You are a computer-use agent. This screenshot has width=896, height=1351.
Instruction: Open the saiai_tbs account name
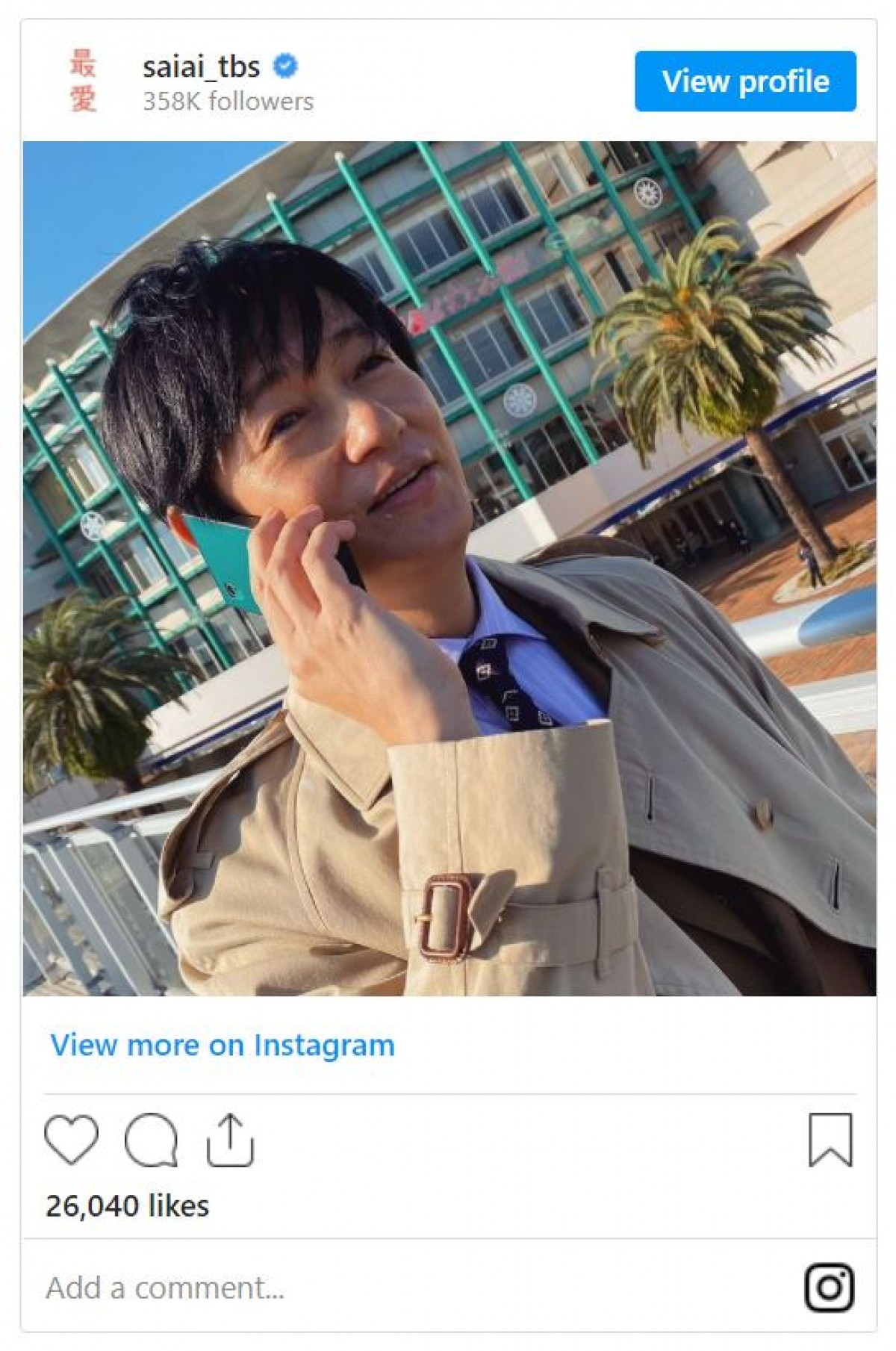coord(201,66)
